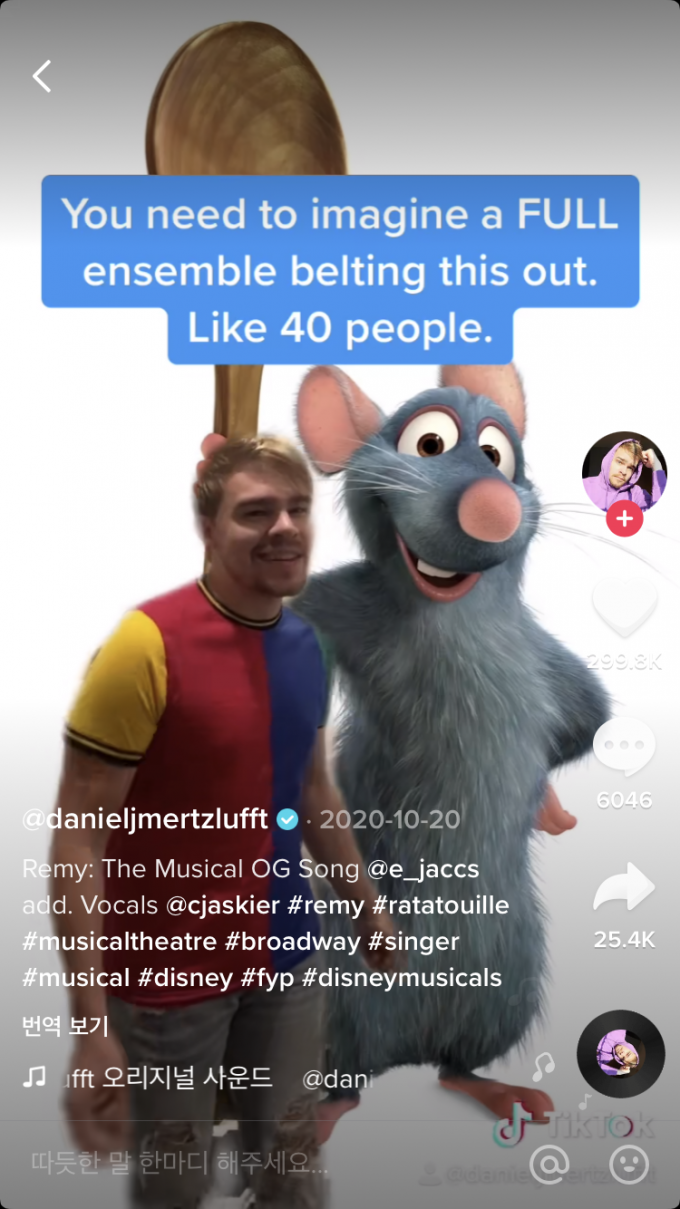The image size is (680, 1209).
Task: Go back using the top-left arrow
Action: (42, 76)
